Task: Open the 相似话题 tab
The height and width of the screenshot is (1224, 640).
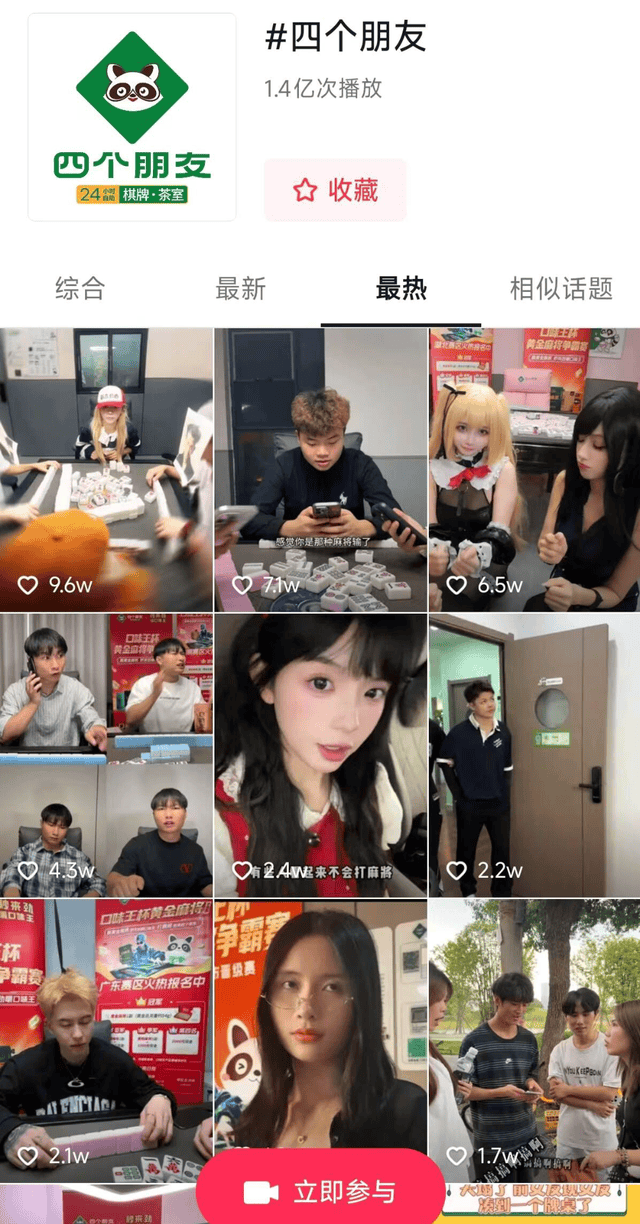Action: [560, 289]
